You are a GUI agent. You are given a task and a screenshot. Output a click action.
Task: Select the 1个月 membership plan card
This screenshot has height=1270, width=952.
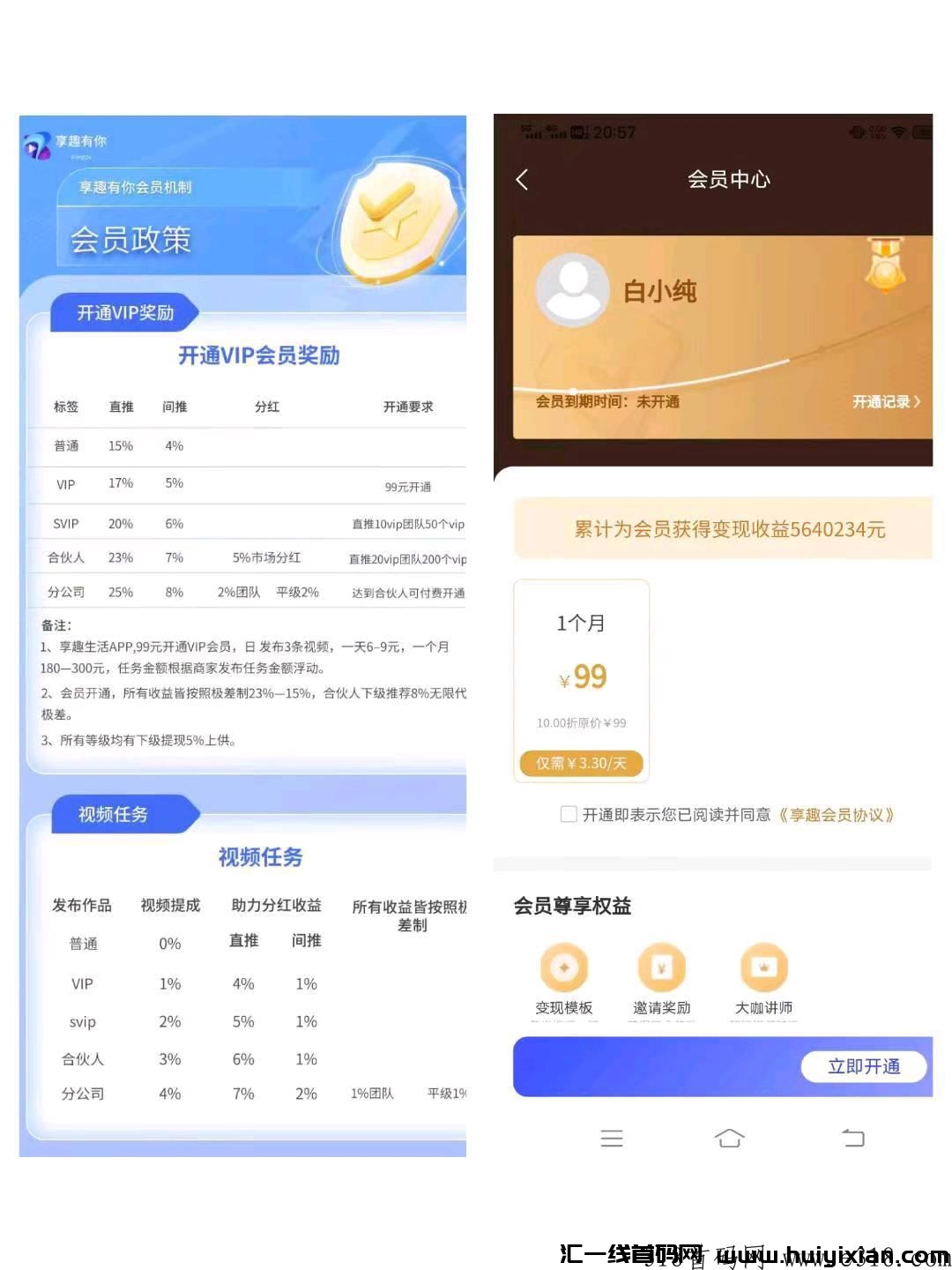coord(581,679)
